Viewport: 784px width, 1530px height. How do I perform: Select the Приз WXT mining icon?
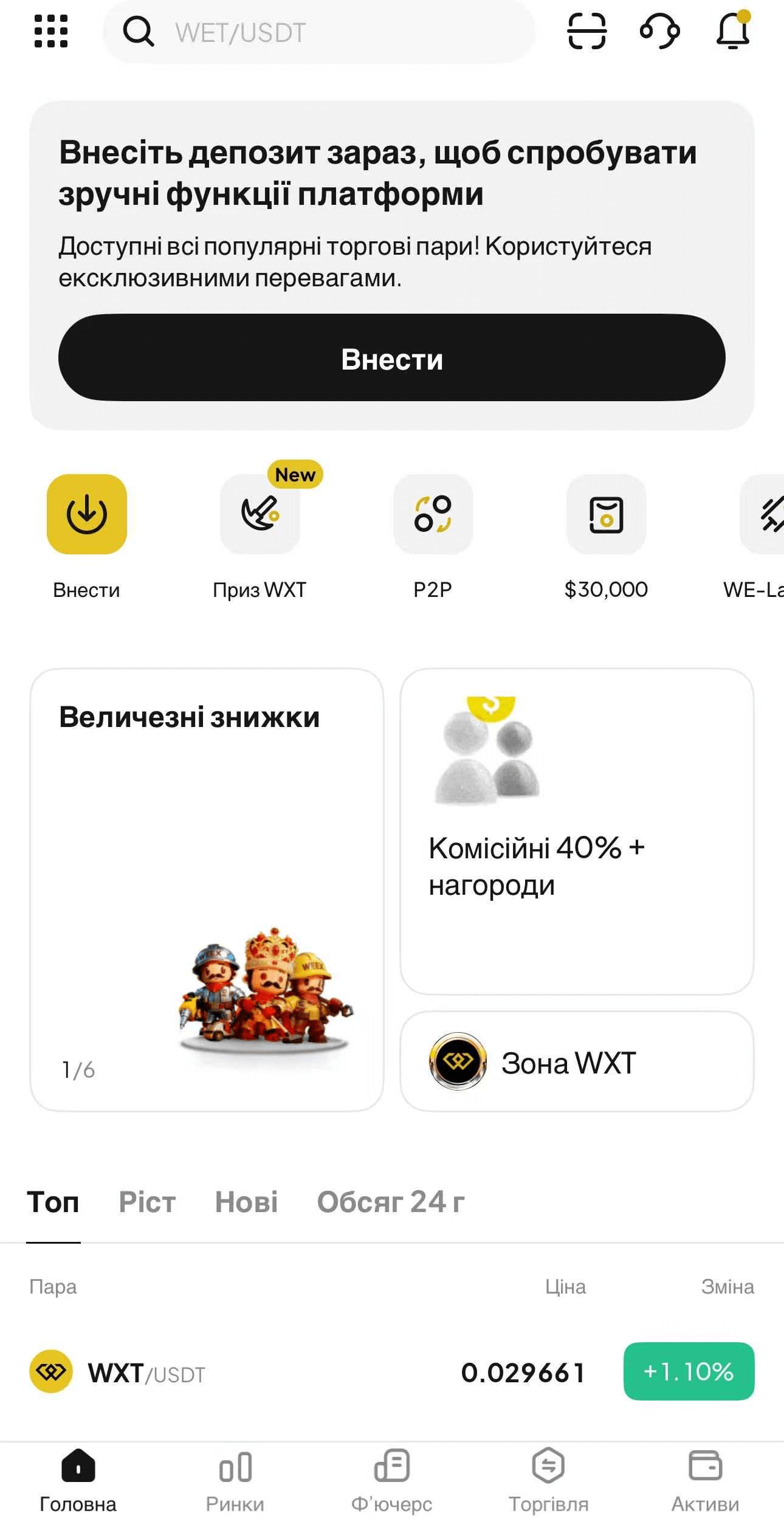click(x=260, y=515)
